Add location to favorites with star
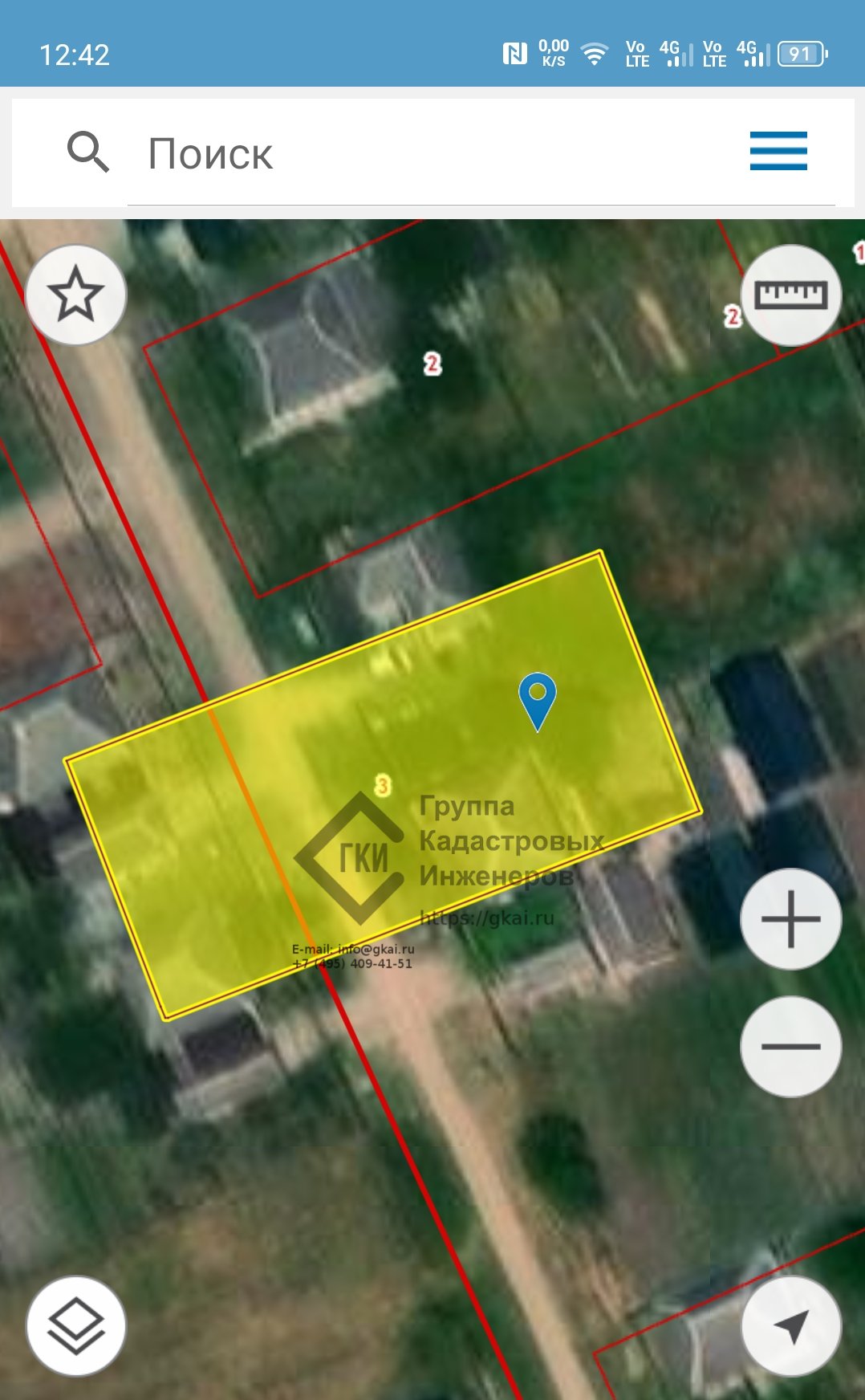Image resolution: width=865 pixels, height=1400 pixels. (x=76, y=295)
